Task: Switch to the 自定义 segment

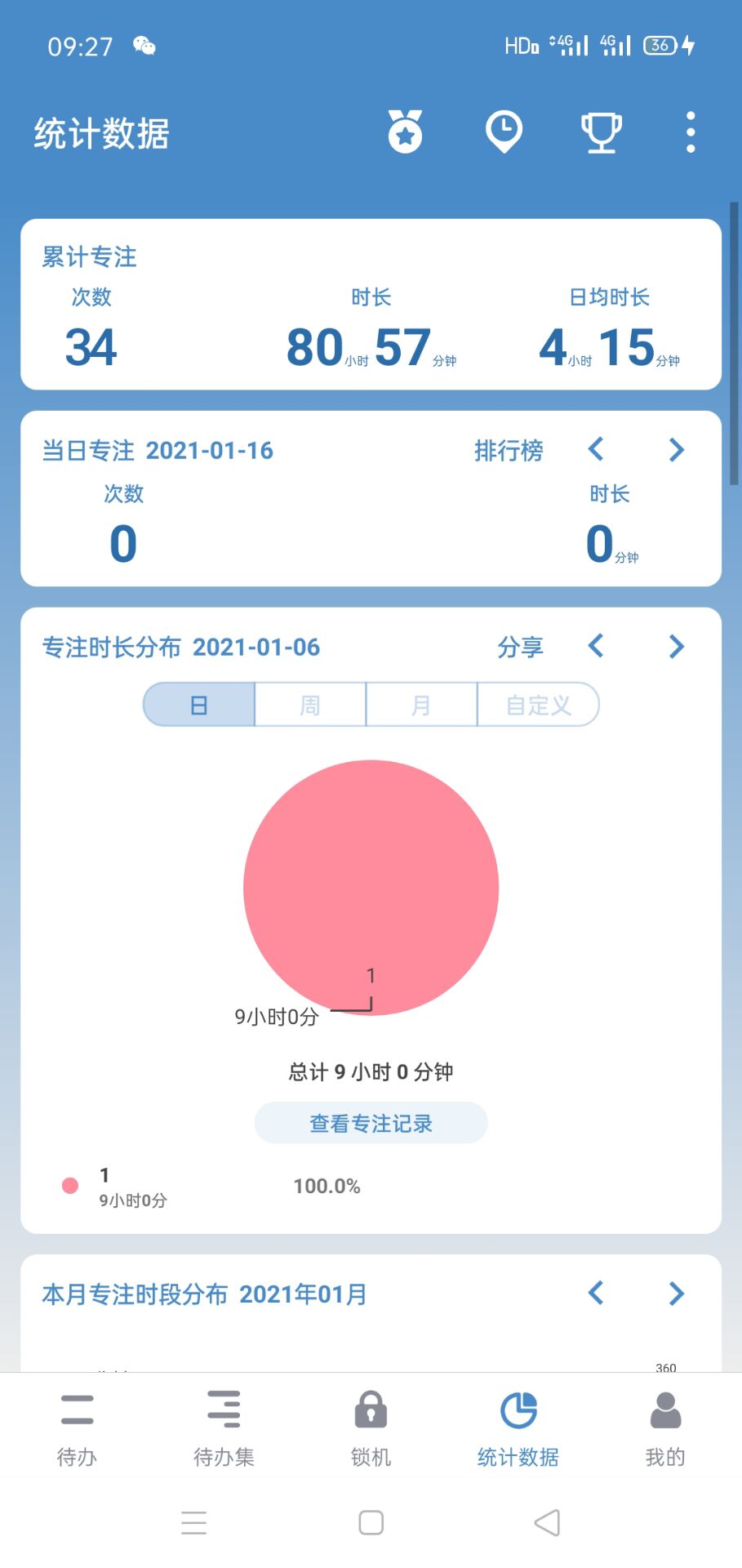Action: 538,705
